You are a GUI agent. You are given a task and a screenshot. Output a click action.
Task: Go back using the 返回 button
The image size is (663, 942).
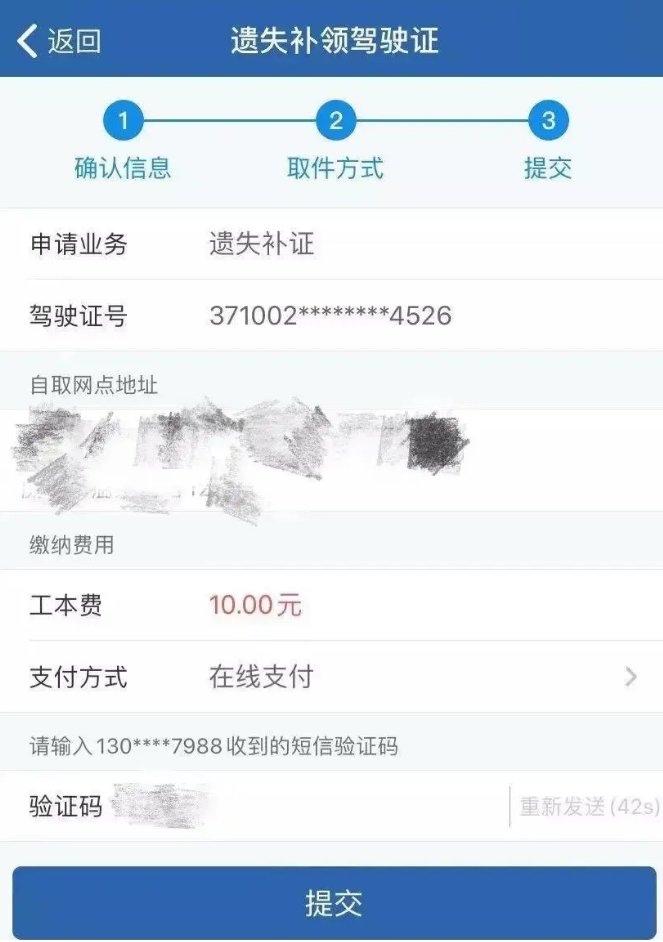pos(60,41)
